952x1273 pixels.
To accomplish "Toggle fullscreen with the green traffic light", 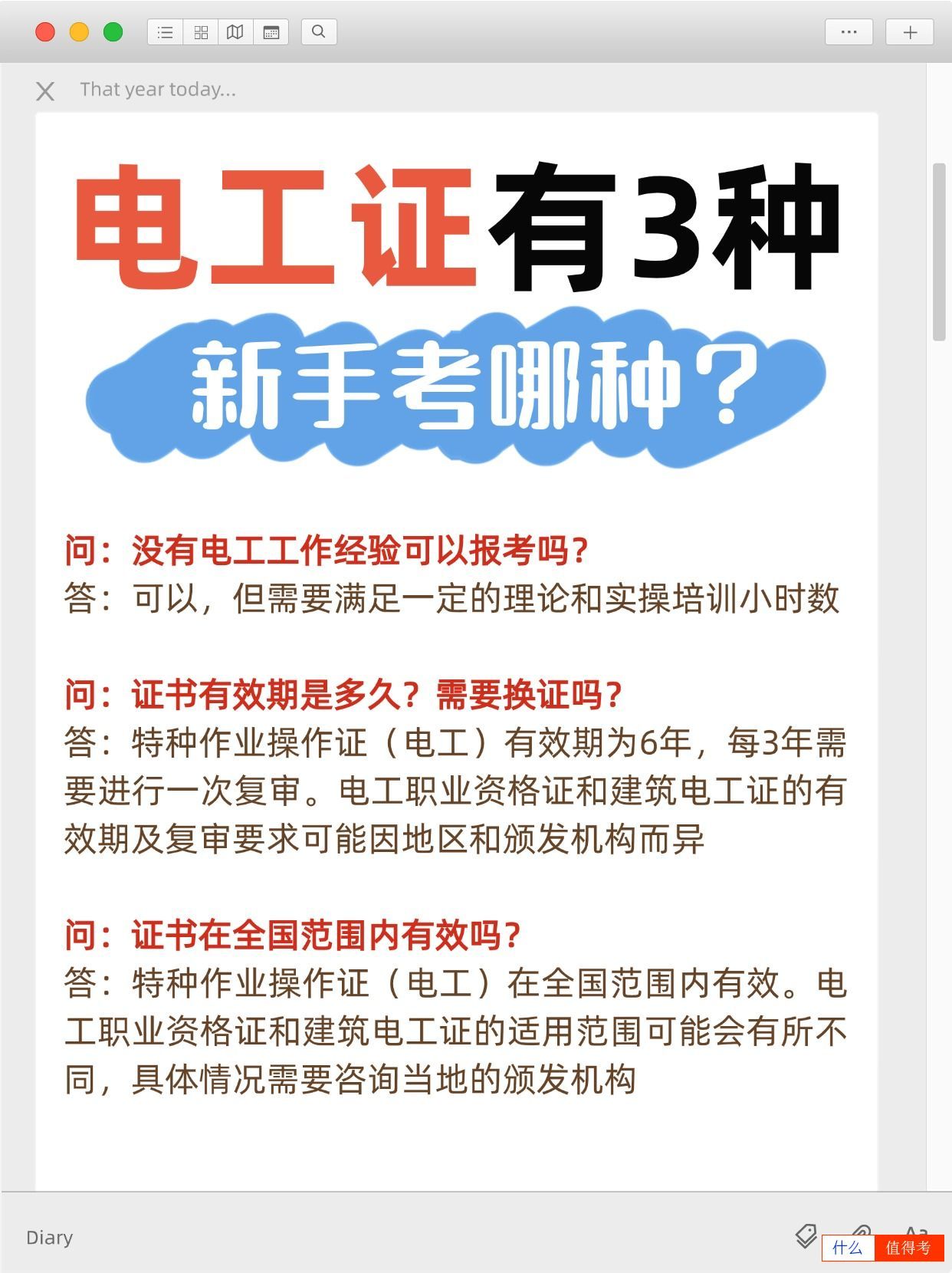I will [x=112, y=31].
